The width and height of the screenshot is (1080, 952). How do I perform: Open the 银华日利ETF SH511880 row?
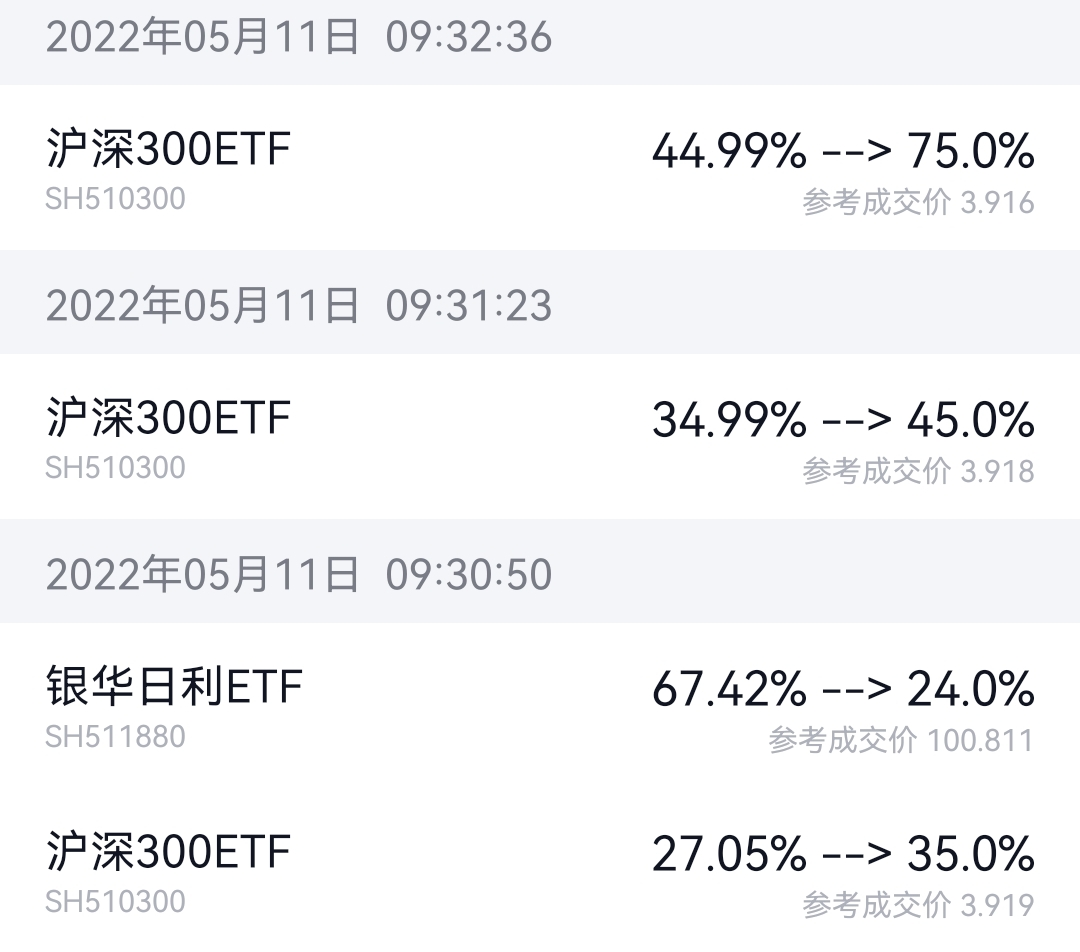point(540,706)
